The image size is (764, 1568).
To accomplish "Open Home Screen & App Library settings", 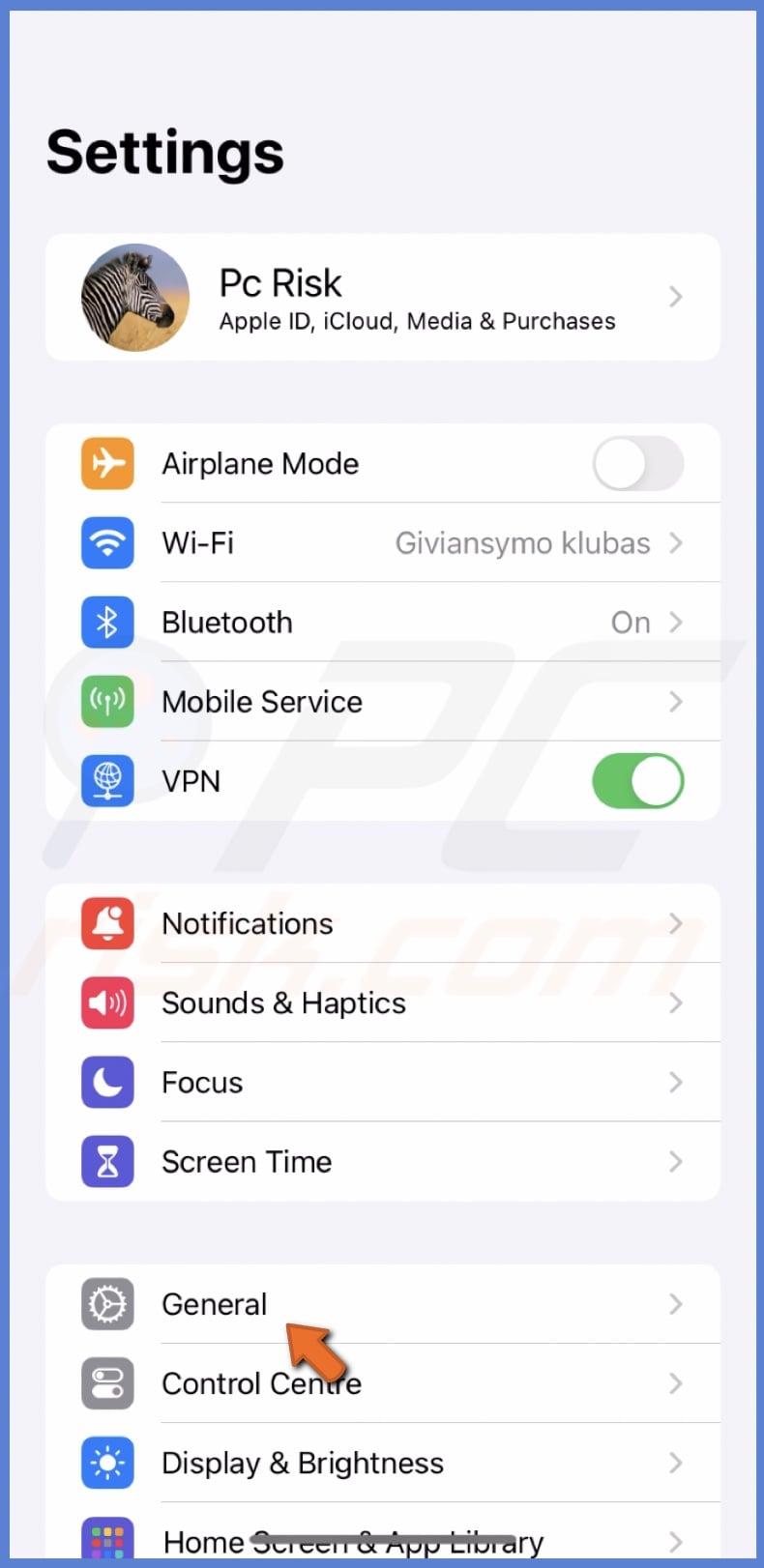I will tap(382, 1539).
